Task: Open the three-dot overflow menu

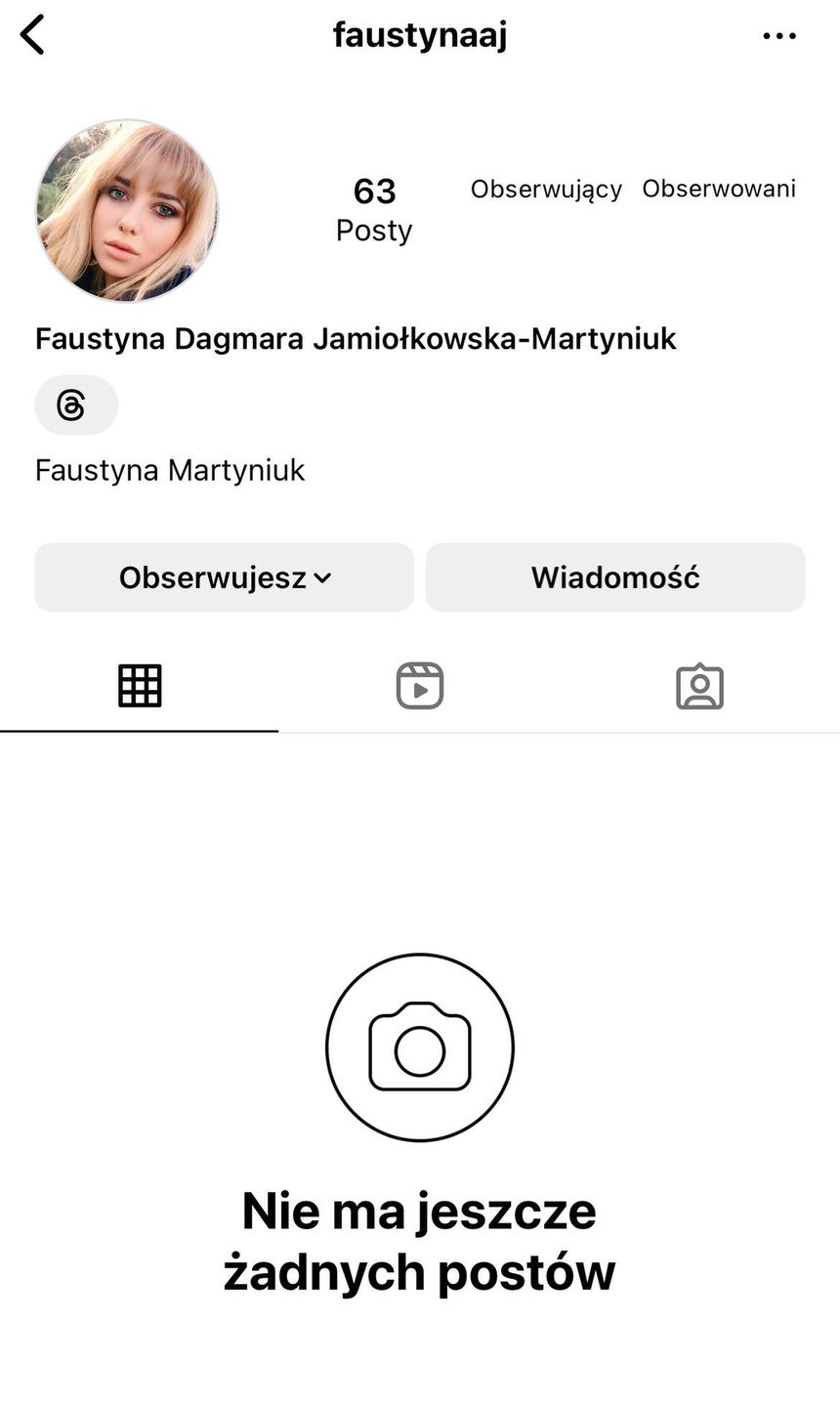Action: (x=778, y=36)
